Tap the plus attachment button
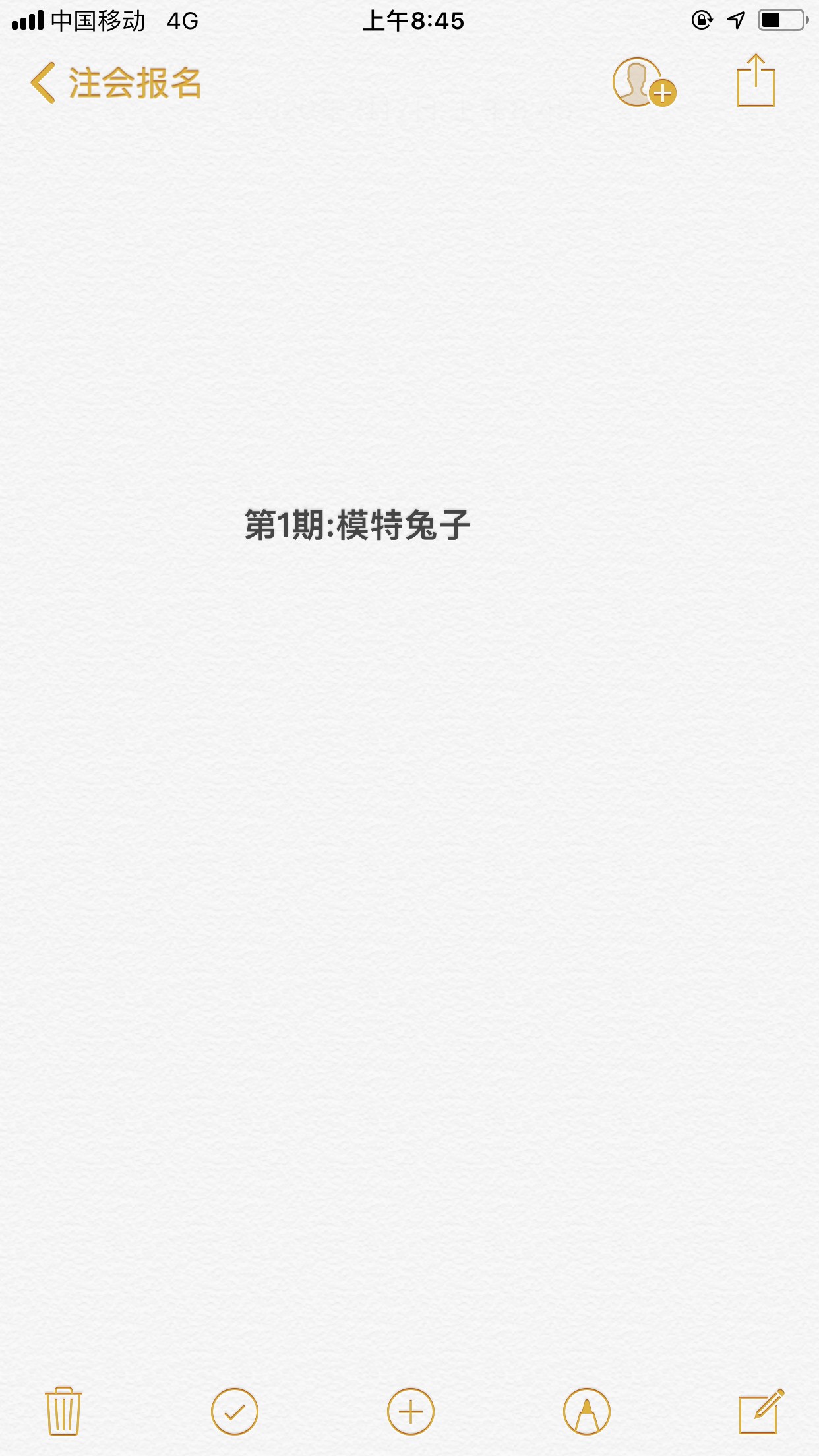The image size is (819, 1456). click(410, 1411)
